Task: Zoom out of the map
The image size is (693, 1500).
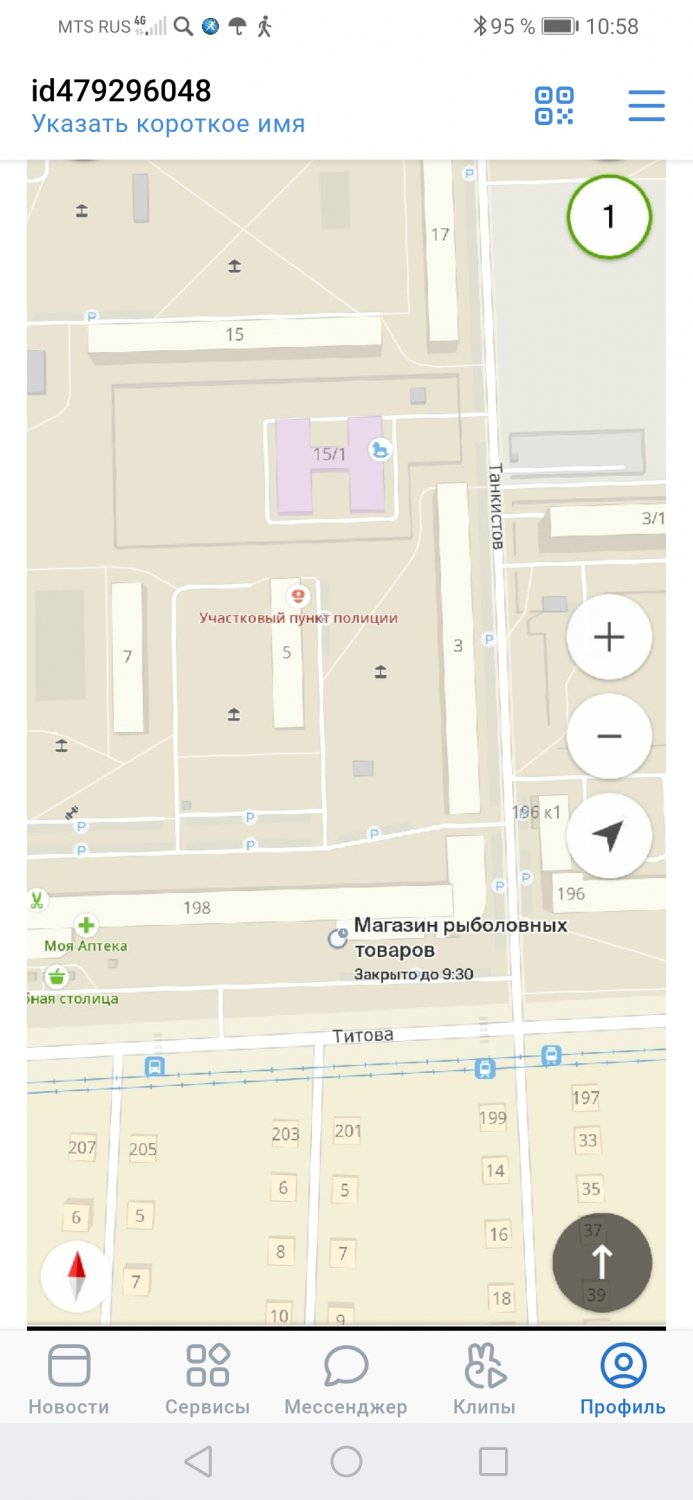Action: click(609, 736)
